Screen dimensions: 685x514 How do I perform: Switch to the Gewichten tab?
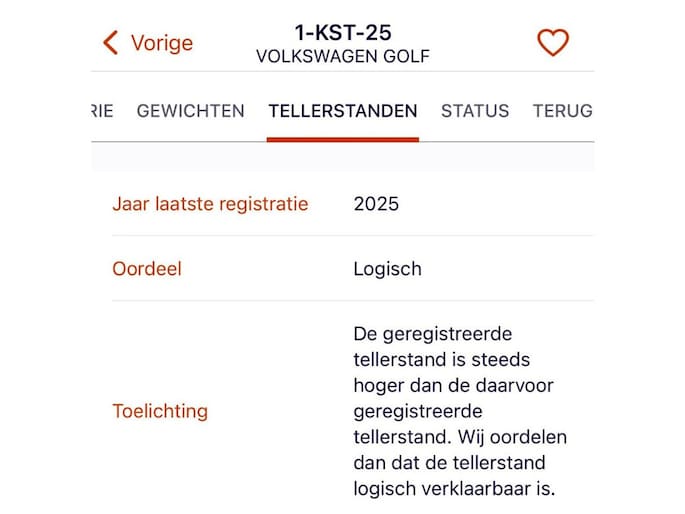(x=190, y=111)
